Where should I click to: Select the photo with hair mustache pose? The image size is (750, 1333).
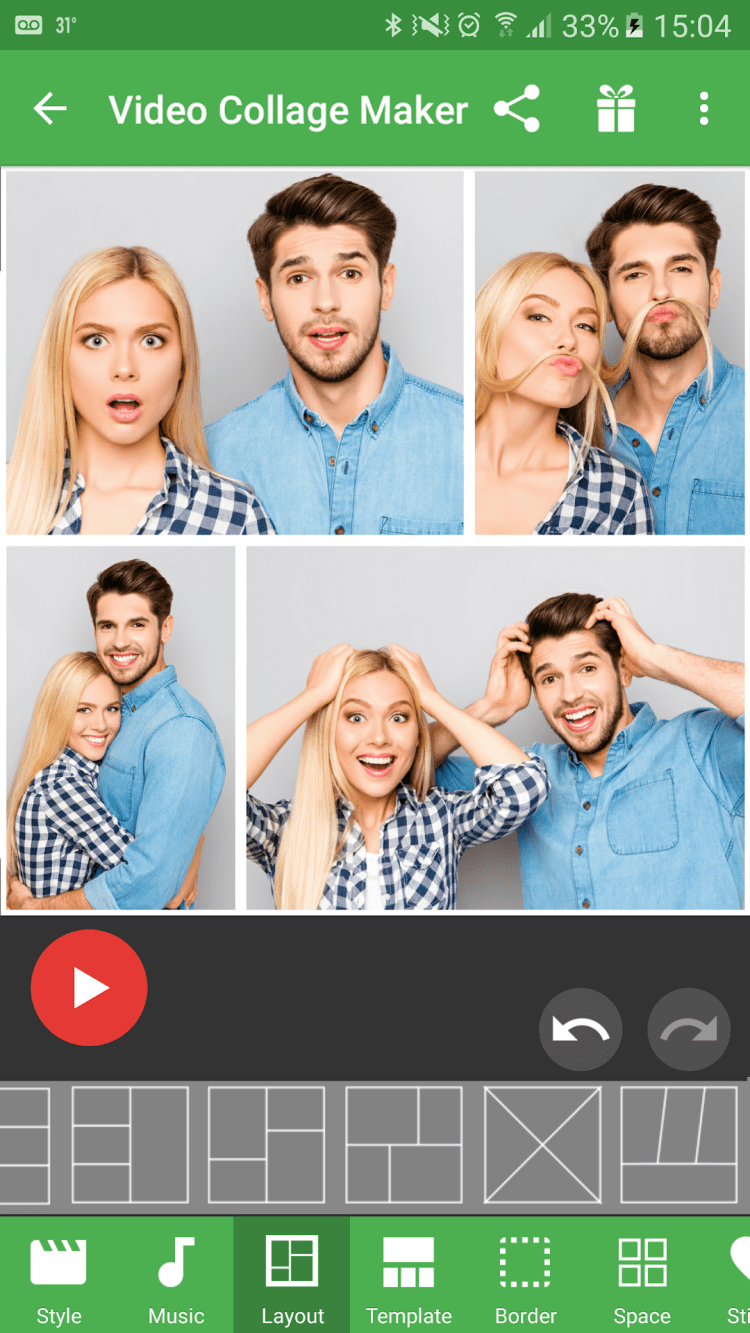click(x=609, y=352)
